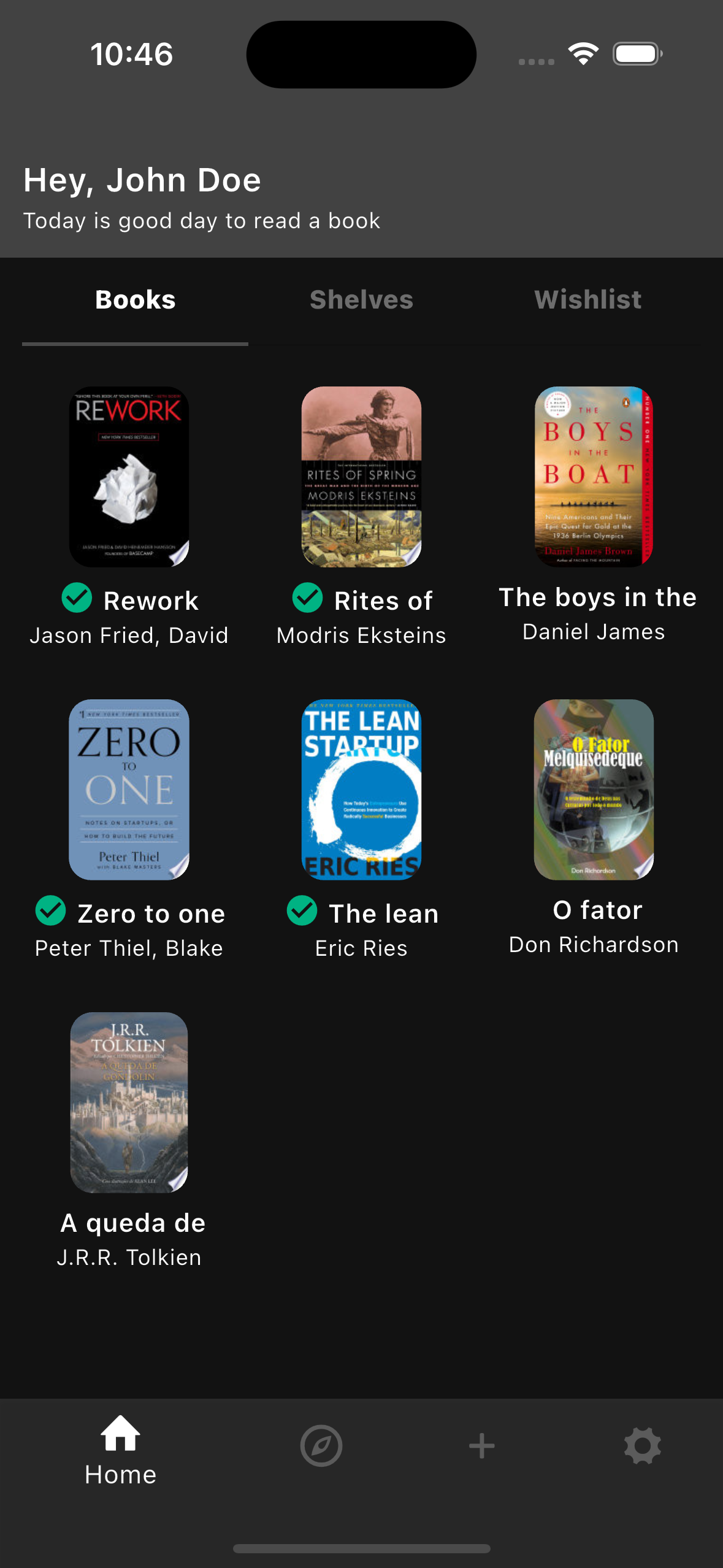Screen dimensions: 723x1568
Task: Tap author name Eric Ries
Action: click(x=361, y=948)
